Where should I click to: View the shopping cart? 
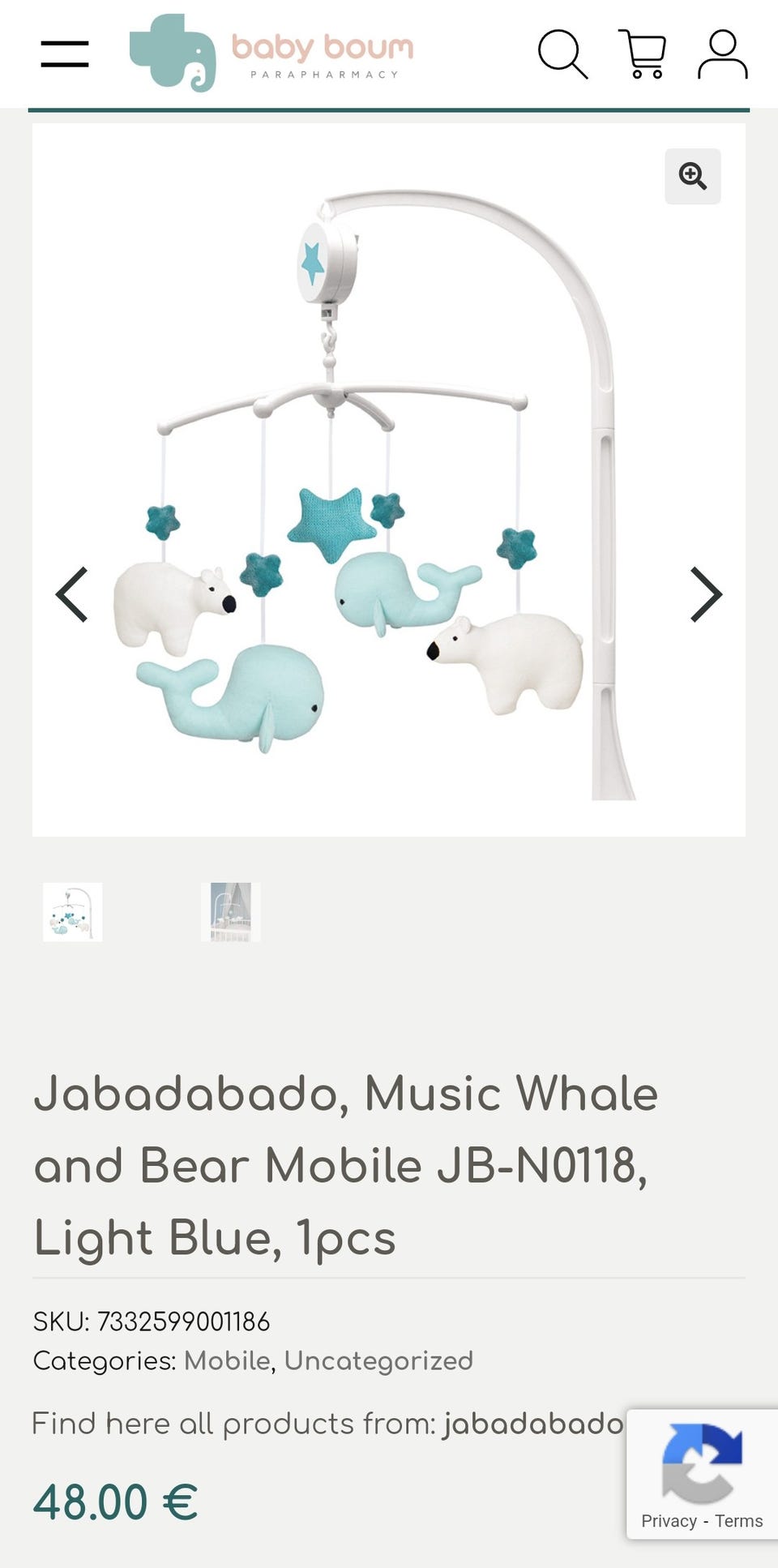pos(643,54)
